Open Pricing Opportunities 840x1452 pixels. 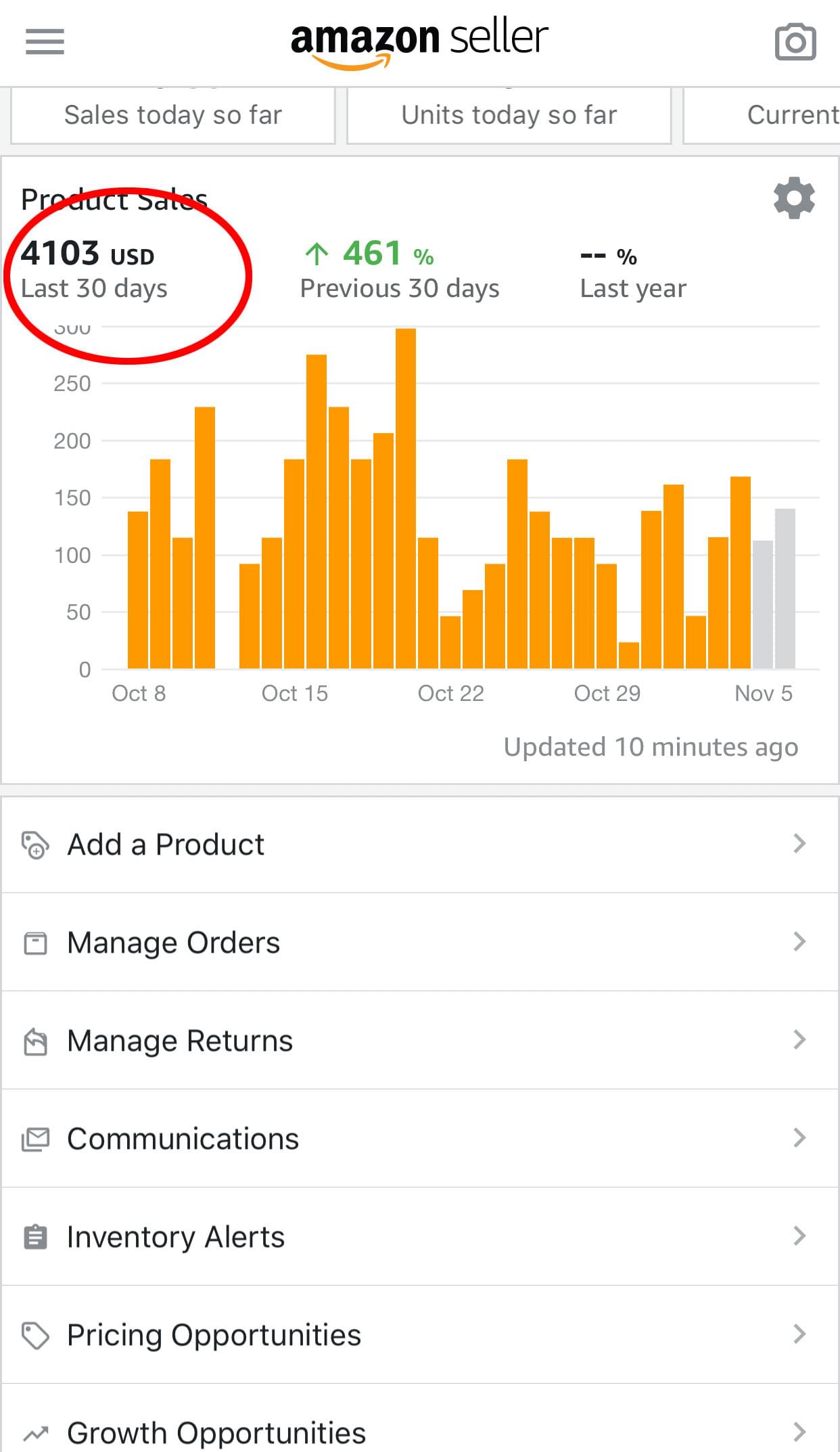click(419, 1335)
